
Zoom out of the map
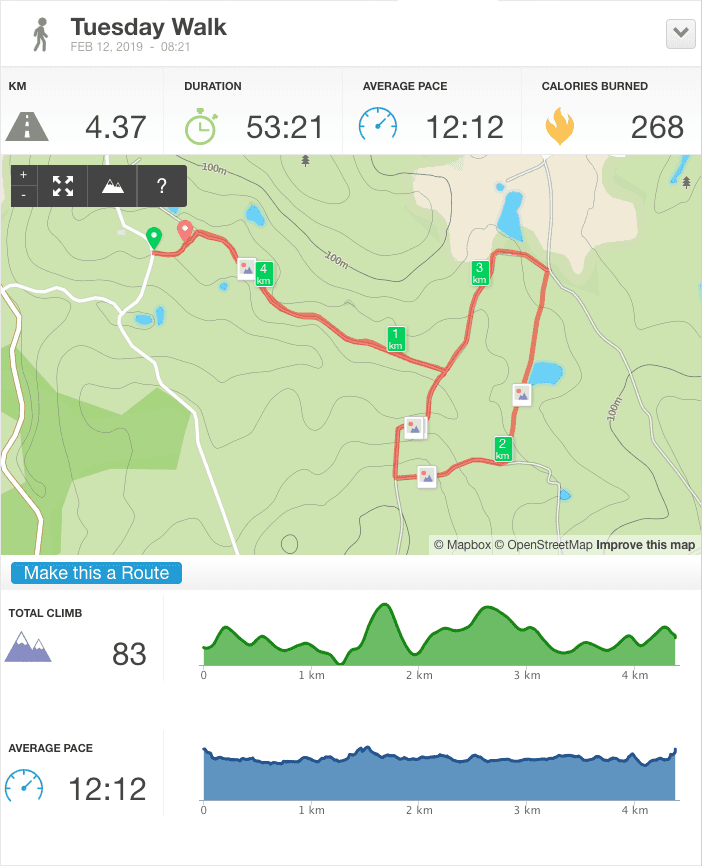24,195
